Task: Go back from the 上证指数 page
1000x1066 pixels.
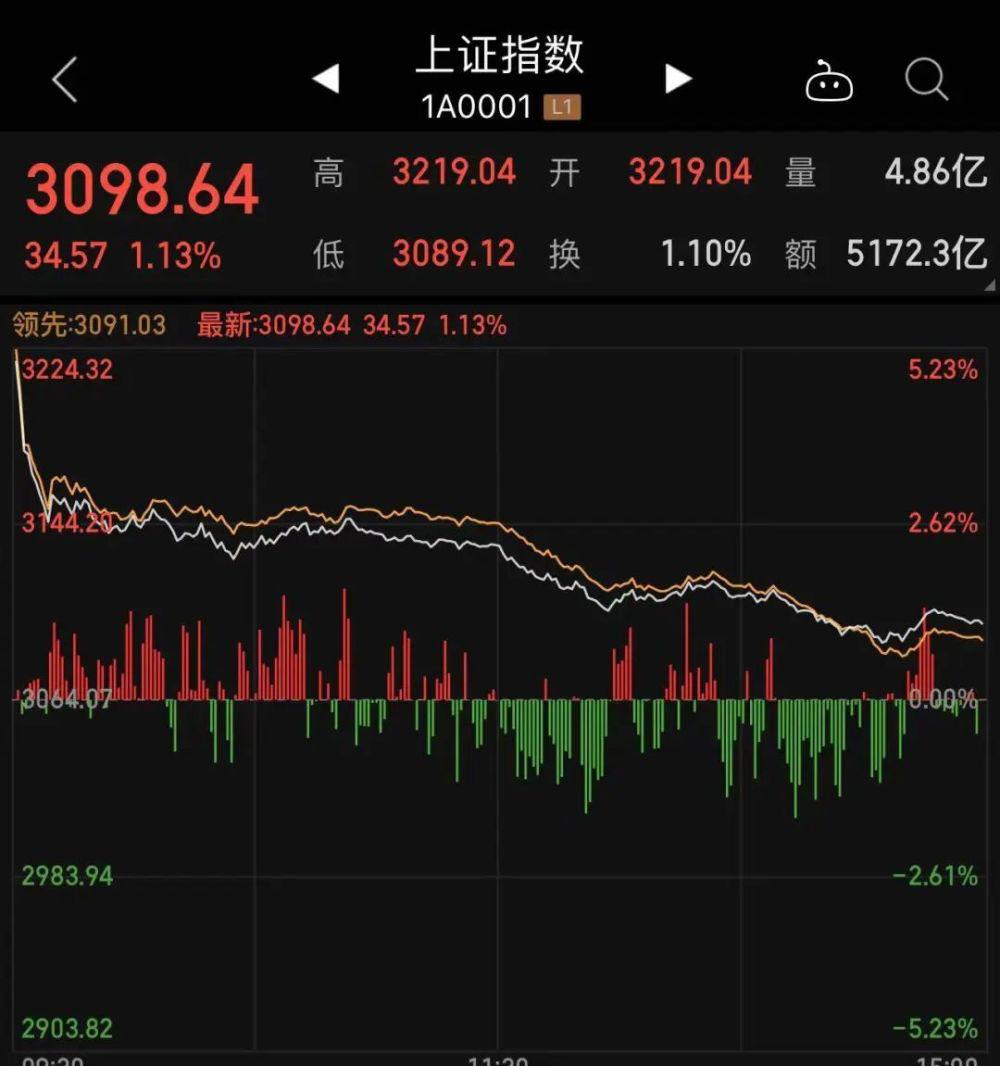Action: tap(65, 80)
